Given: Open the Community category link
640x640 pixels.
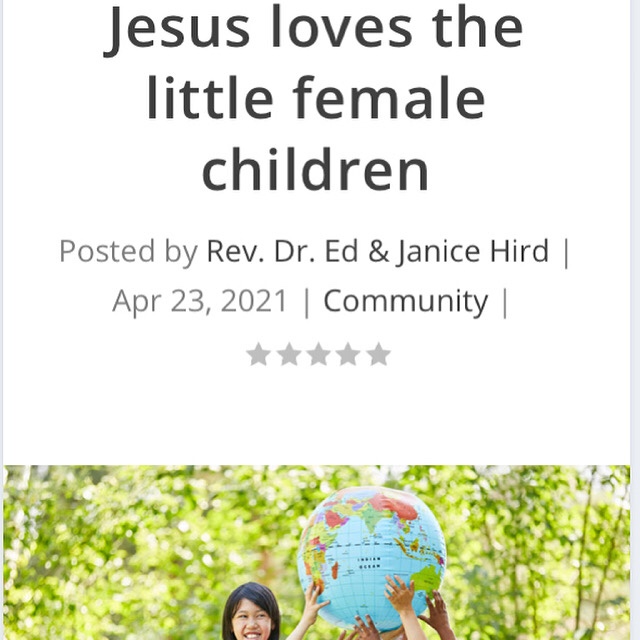Looking at the screenshot, I should tap(405, 301).
